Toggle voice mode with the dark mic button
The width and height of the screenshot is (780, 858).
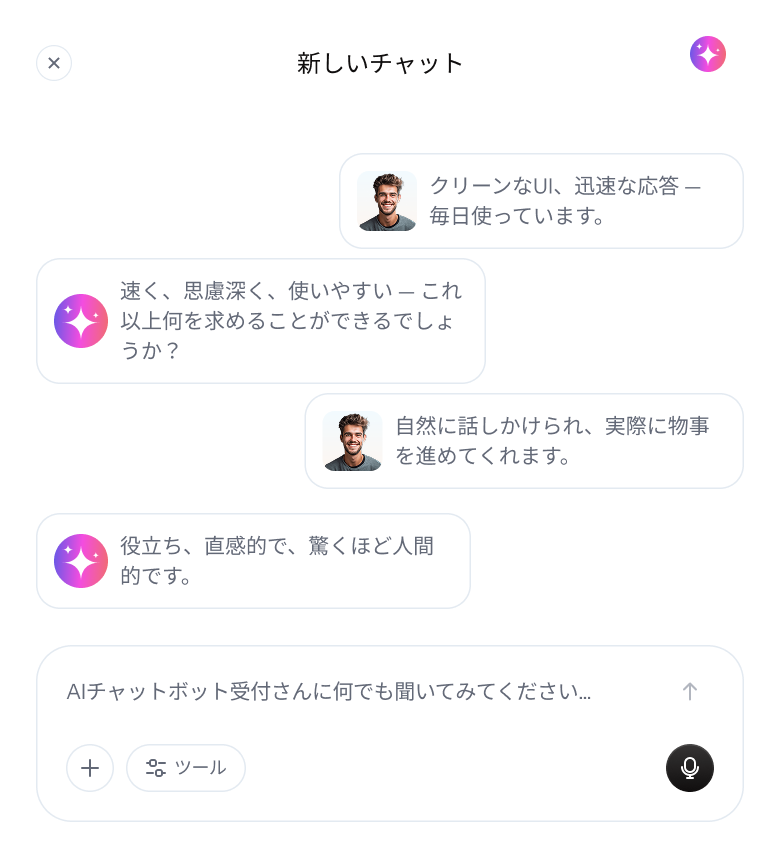pyautogui.click(x=690, y=768)
